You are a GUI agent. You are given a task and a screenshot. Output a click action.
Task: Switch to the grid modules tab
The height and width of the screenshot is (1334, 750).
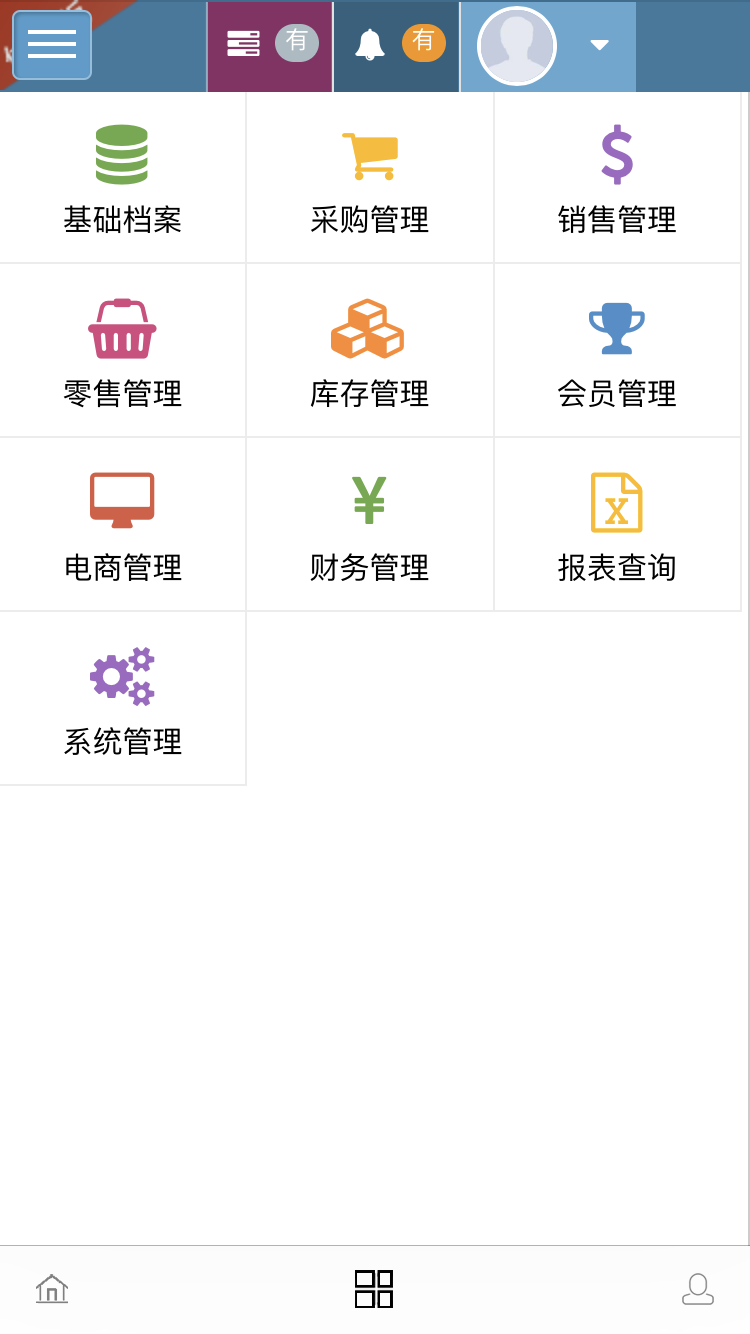click(x=374, y=1289)
